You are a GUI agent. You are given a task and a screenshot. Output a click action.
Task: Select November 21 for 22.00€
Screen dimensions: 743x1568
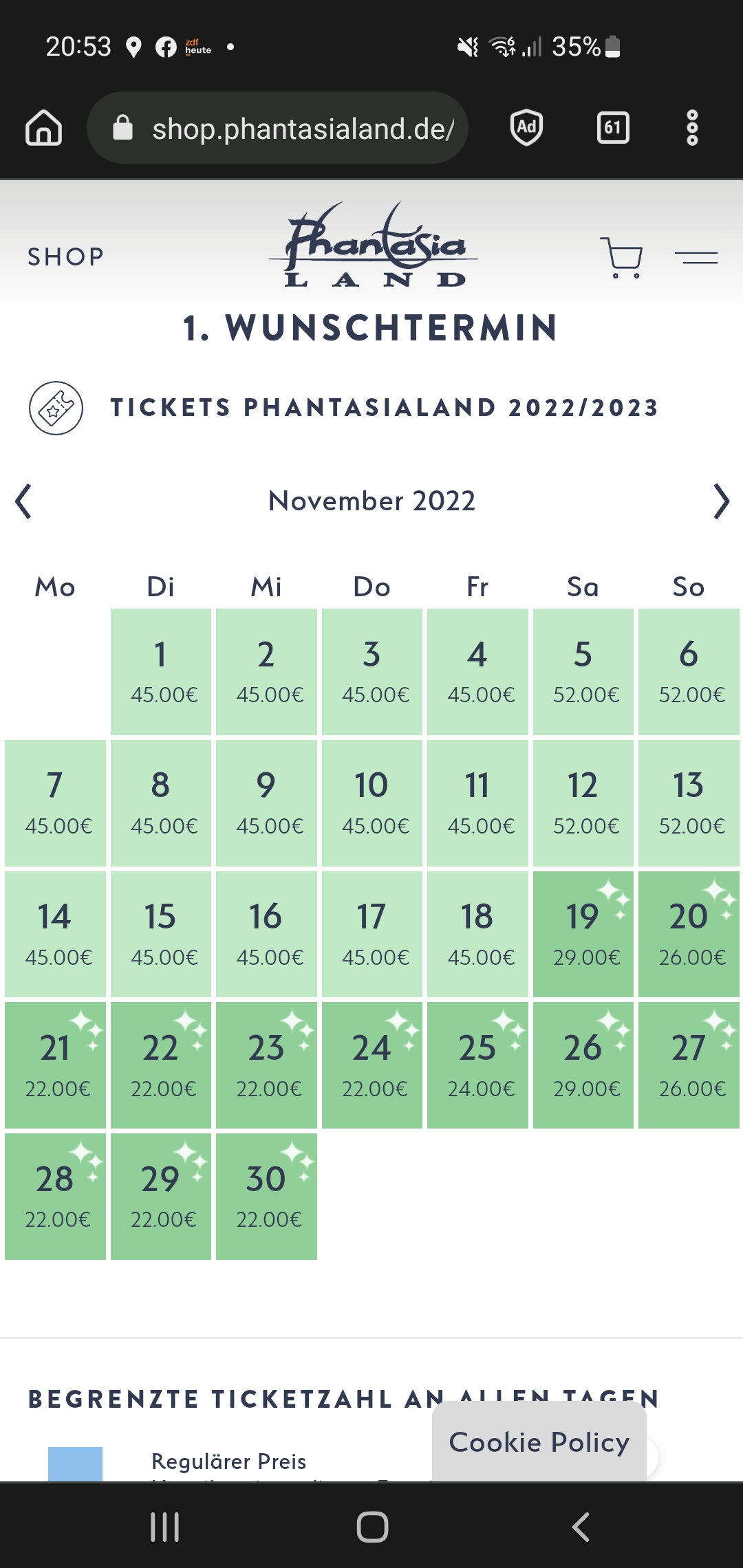tap(55, 1065)
